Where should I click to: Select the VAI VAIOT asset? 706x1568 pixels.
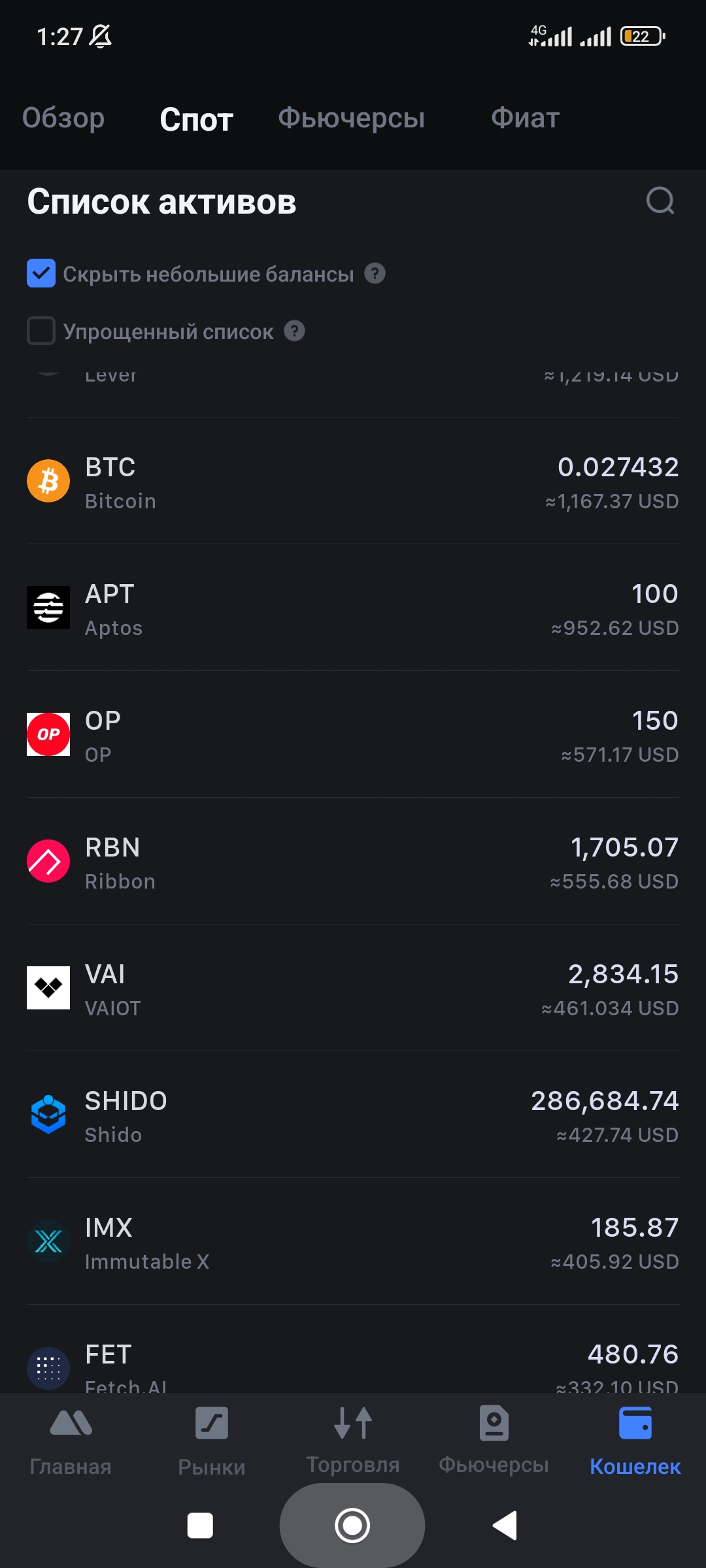pyautogui.click(x=353, y=989)
